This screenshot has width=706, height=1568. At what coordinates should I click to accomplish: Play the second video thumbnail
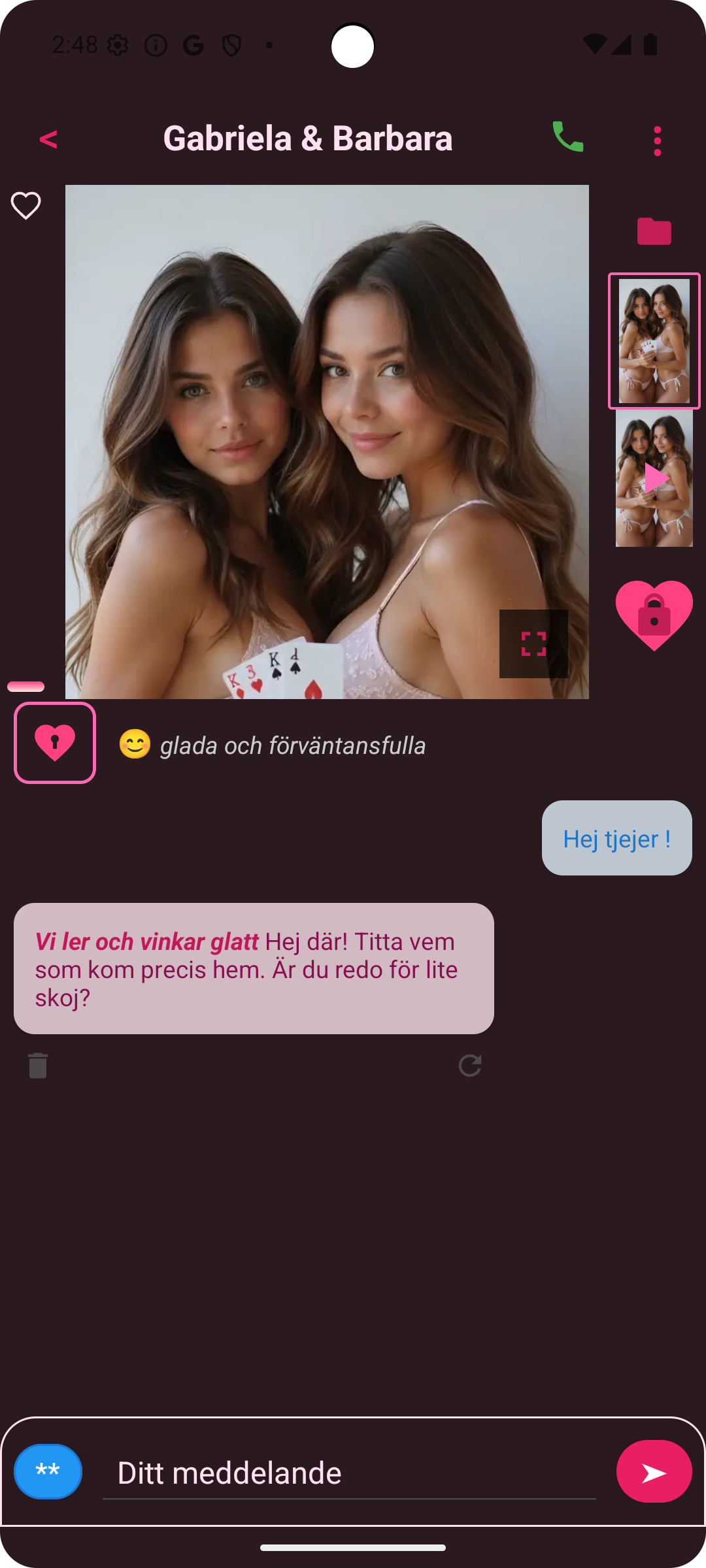coord(653,478)
